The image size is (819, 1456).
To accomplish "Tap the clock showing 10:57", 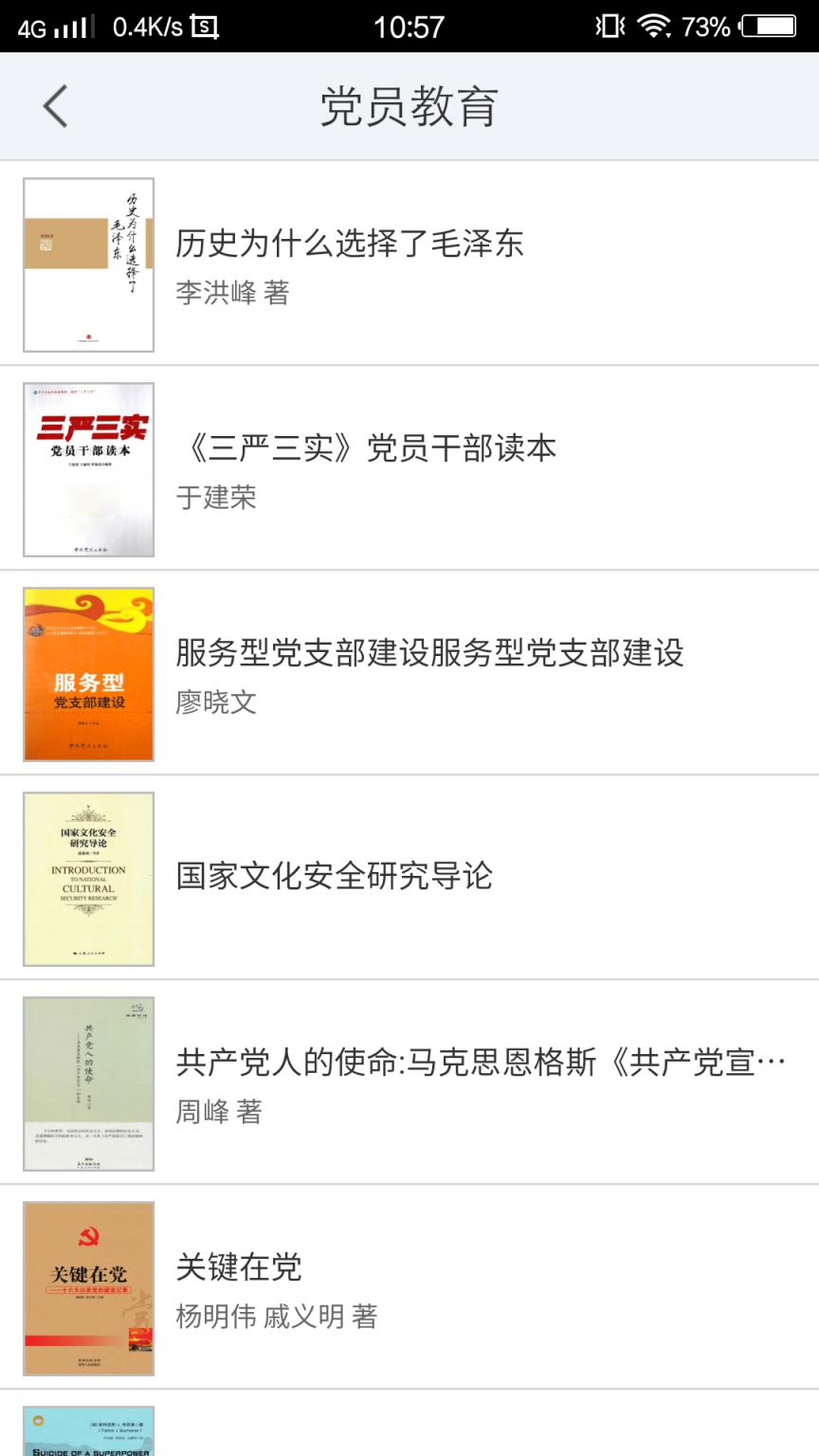I will coord(408,26).
